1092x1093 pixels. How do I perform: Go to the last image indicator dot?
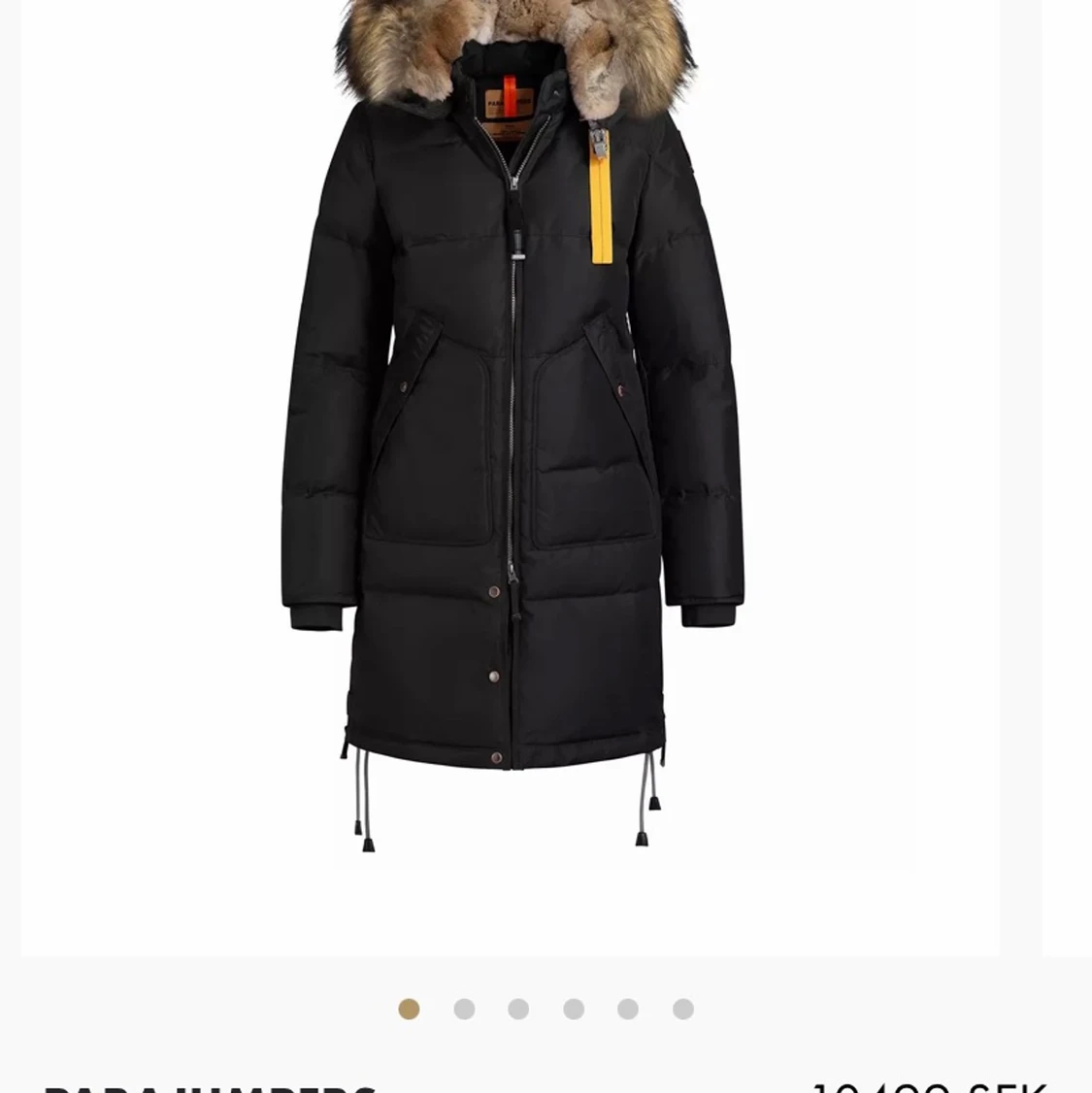(x=683, y=1010)
